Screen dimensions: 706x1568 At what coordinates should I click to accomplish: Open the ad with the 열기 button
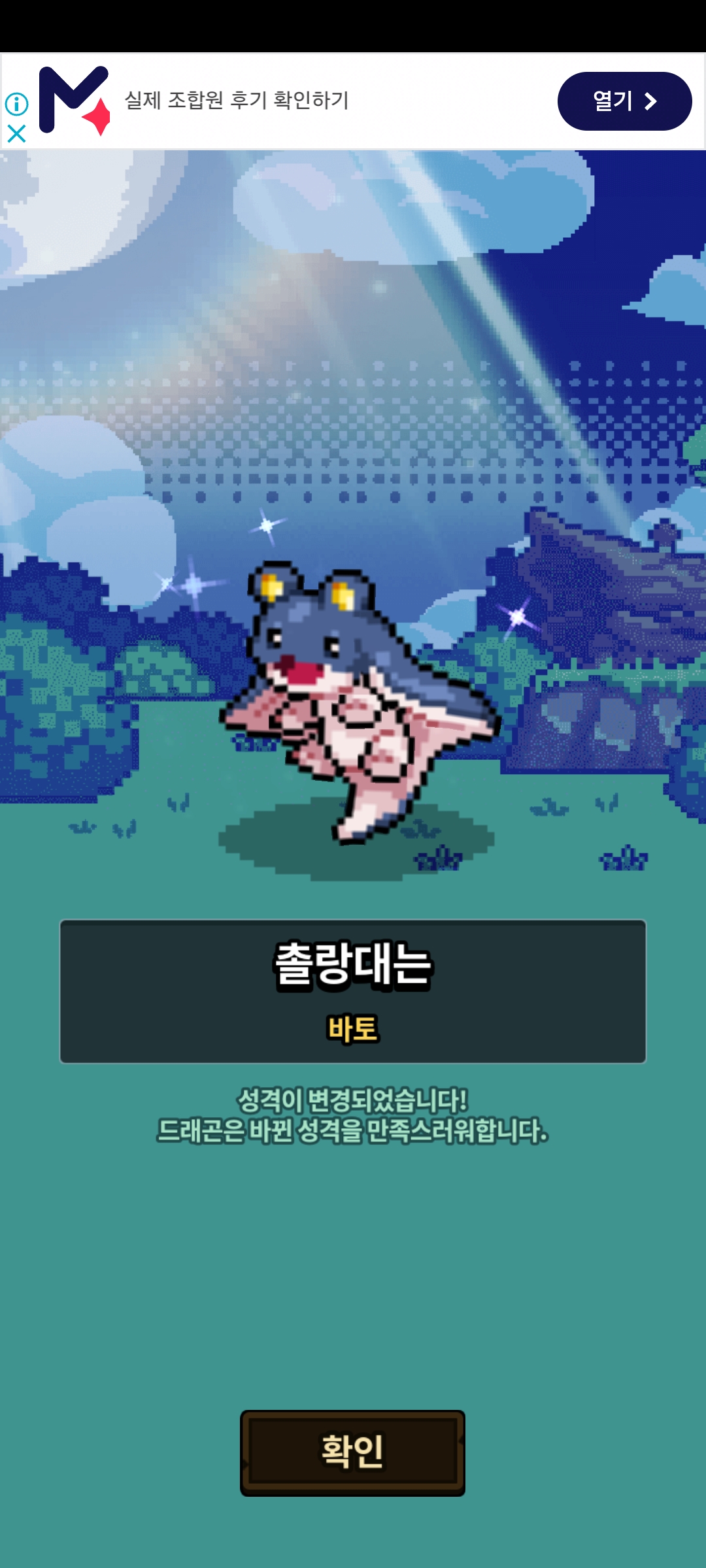point(624,101)
